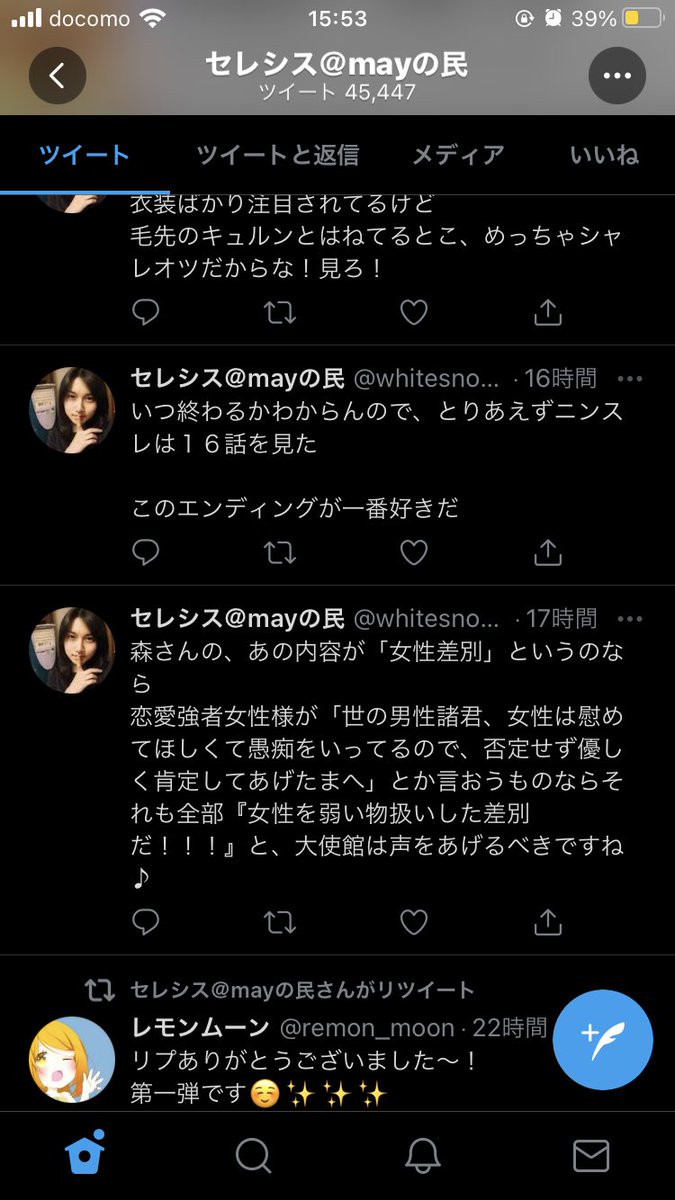The width and height of the screenshot is (675, 1200).
Task: Reply to the 16時間 tweet about ニンスレ
Action: [x=146, y=551]
